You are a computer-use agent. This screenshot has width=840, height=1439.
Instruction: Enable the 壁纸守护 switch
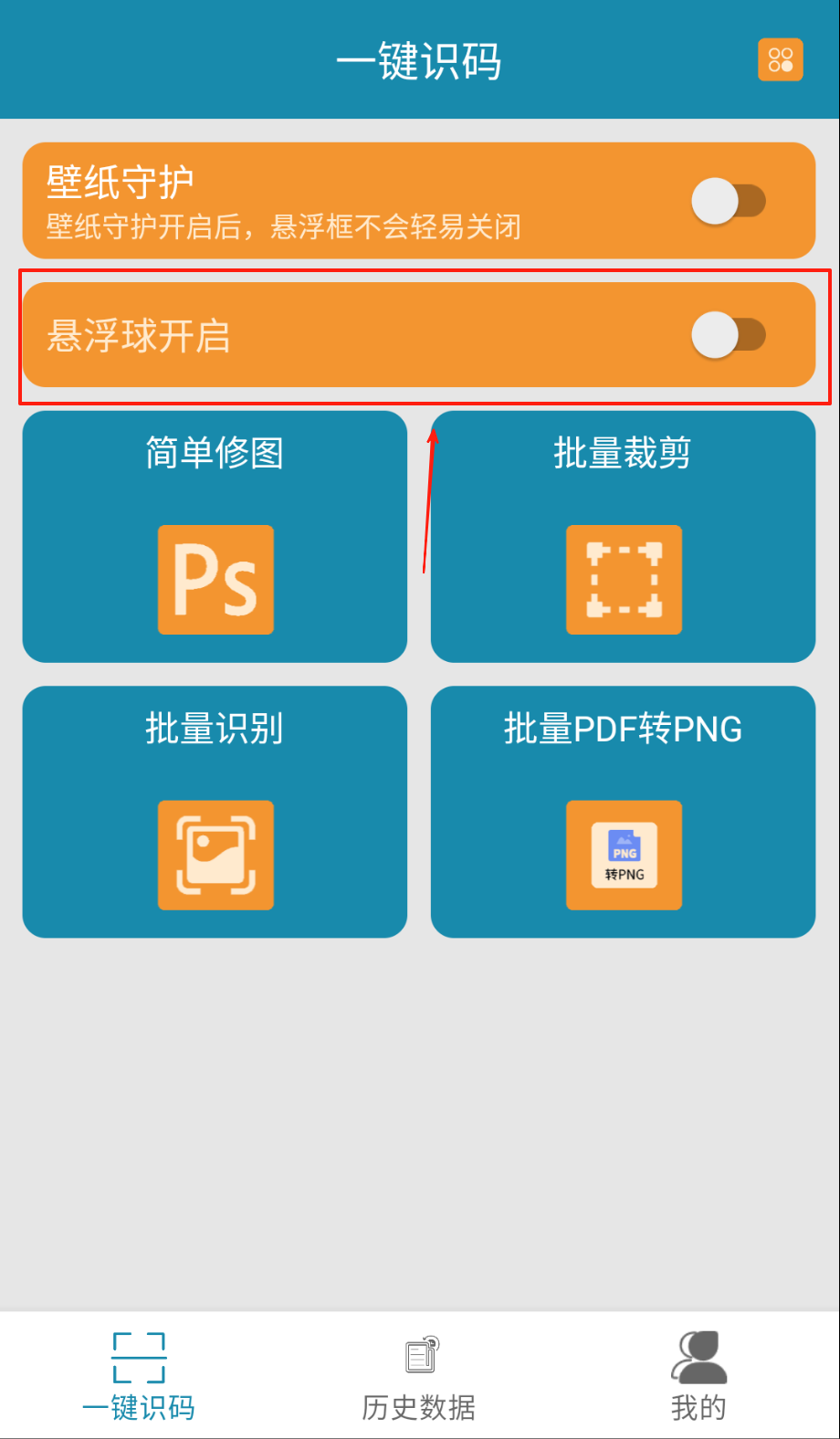728,202
